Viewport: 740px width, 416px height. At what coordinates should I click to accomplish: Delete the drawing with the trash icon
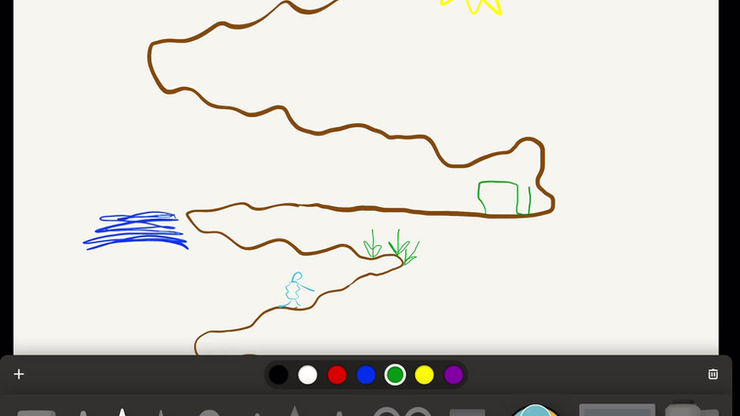[713, 374]
